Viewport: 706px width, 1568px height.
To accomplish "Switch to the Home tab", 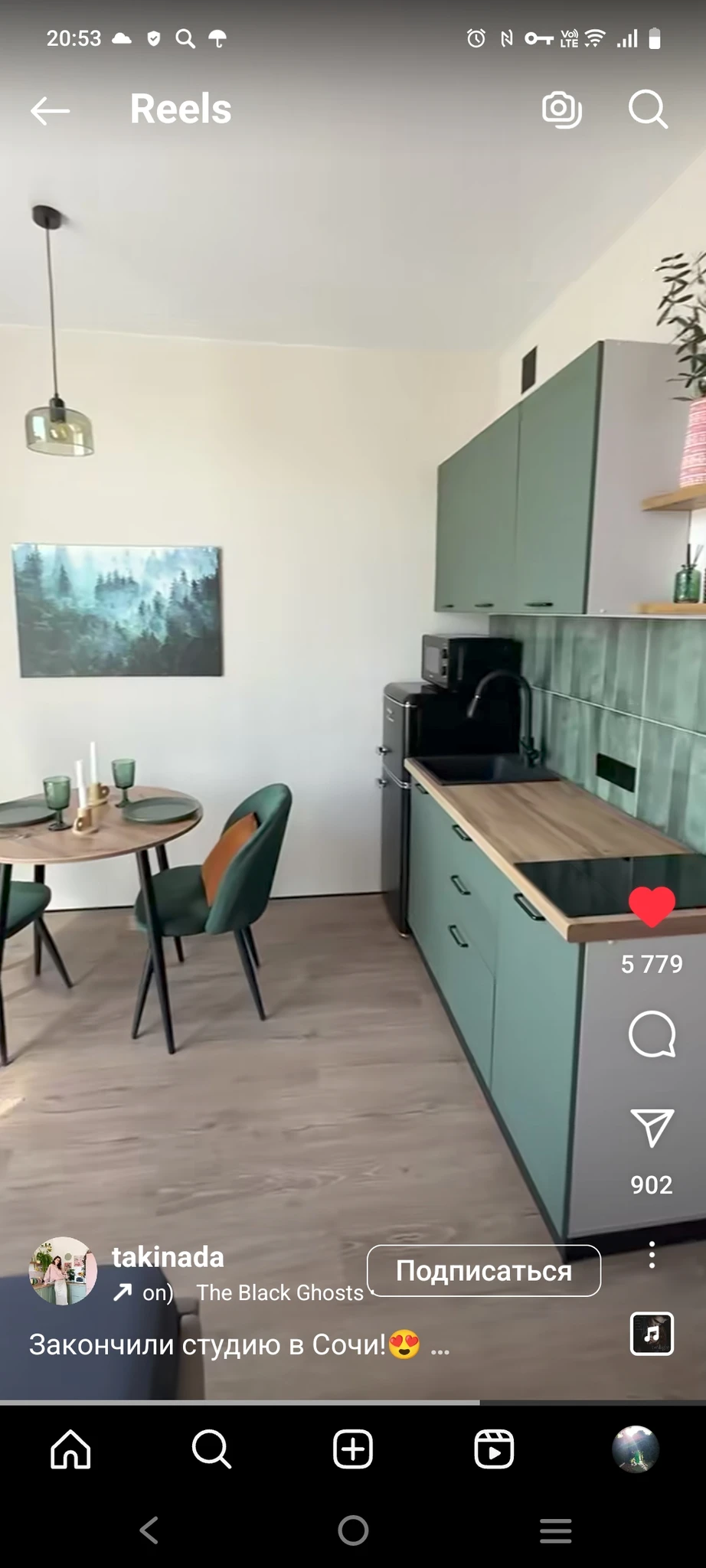I will click(x=70, y=1449).
